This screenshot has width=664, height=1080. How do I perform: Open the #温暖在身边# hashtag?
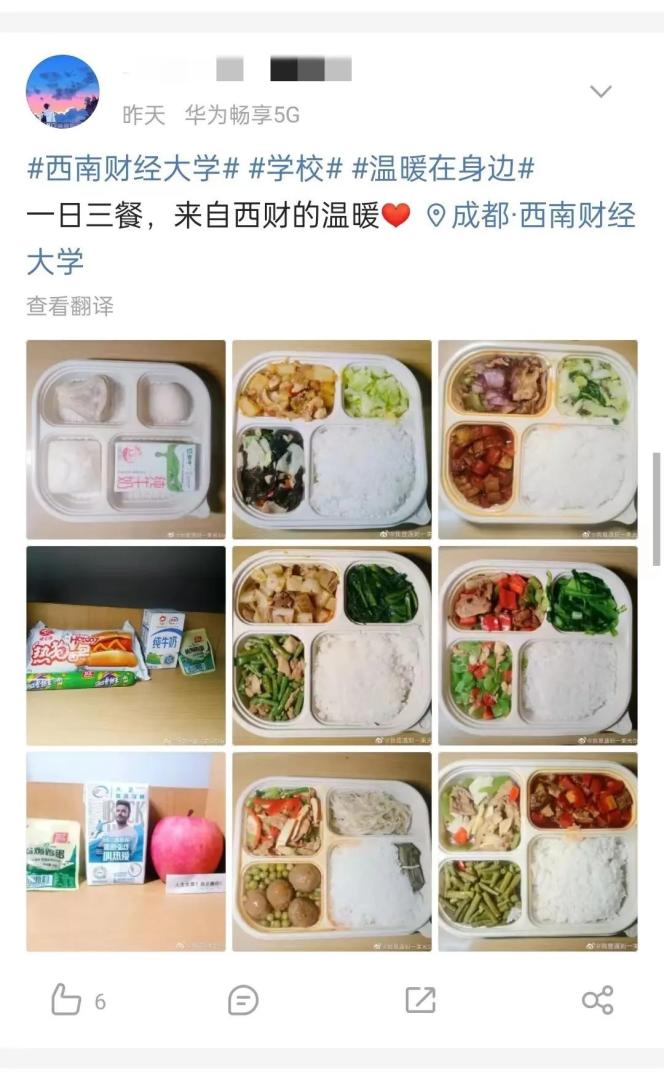pyautogui.click(x=443, y=168)
